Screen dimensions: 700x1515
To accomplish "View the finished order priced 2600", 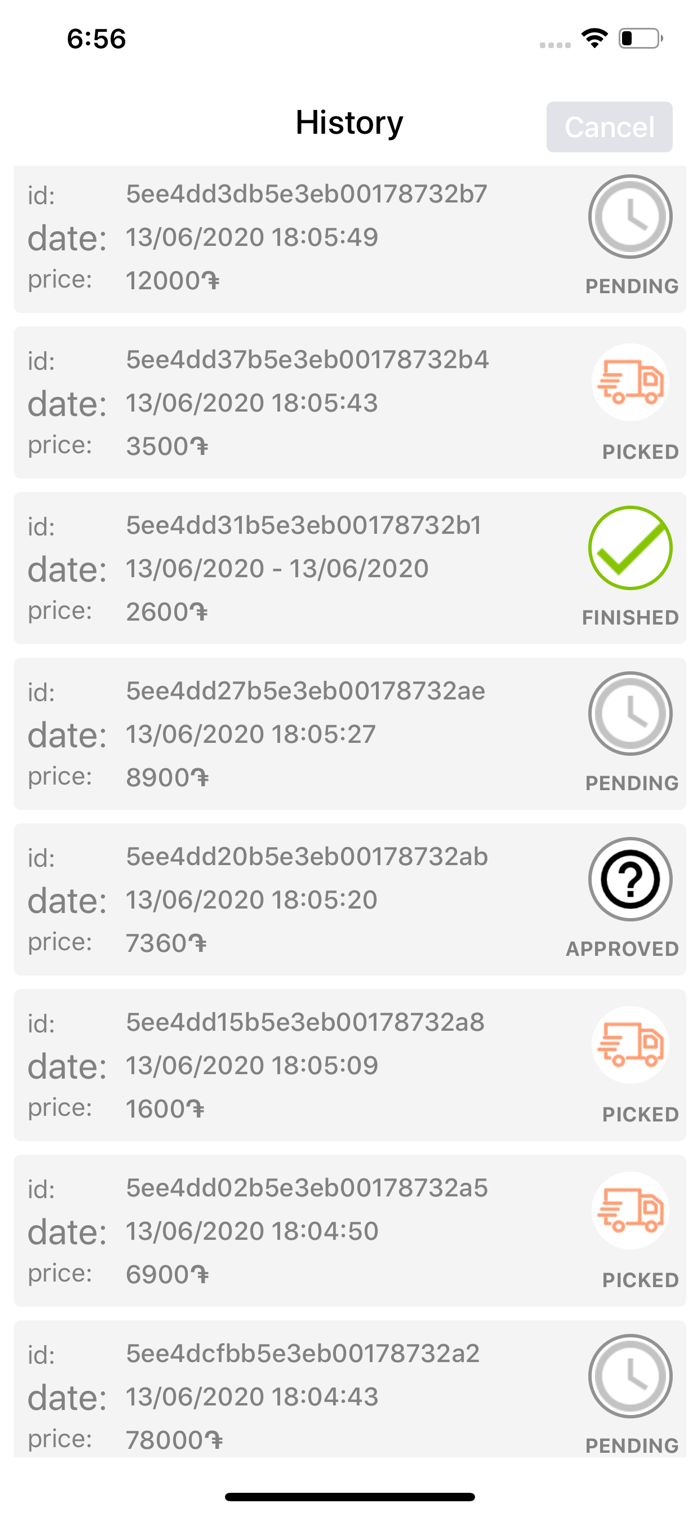I will (349, 568).
